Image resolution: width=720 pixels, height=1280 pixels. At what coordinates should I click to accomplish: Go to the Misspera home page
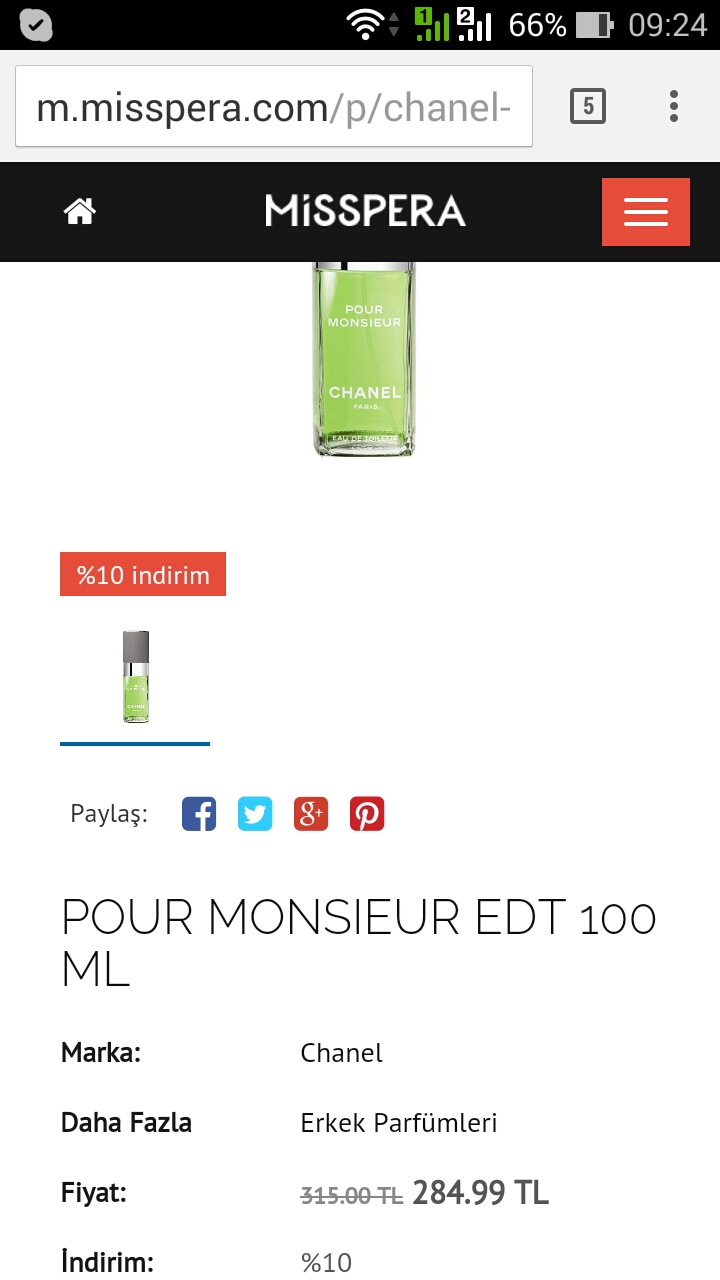79,211
